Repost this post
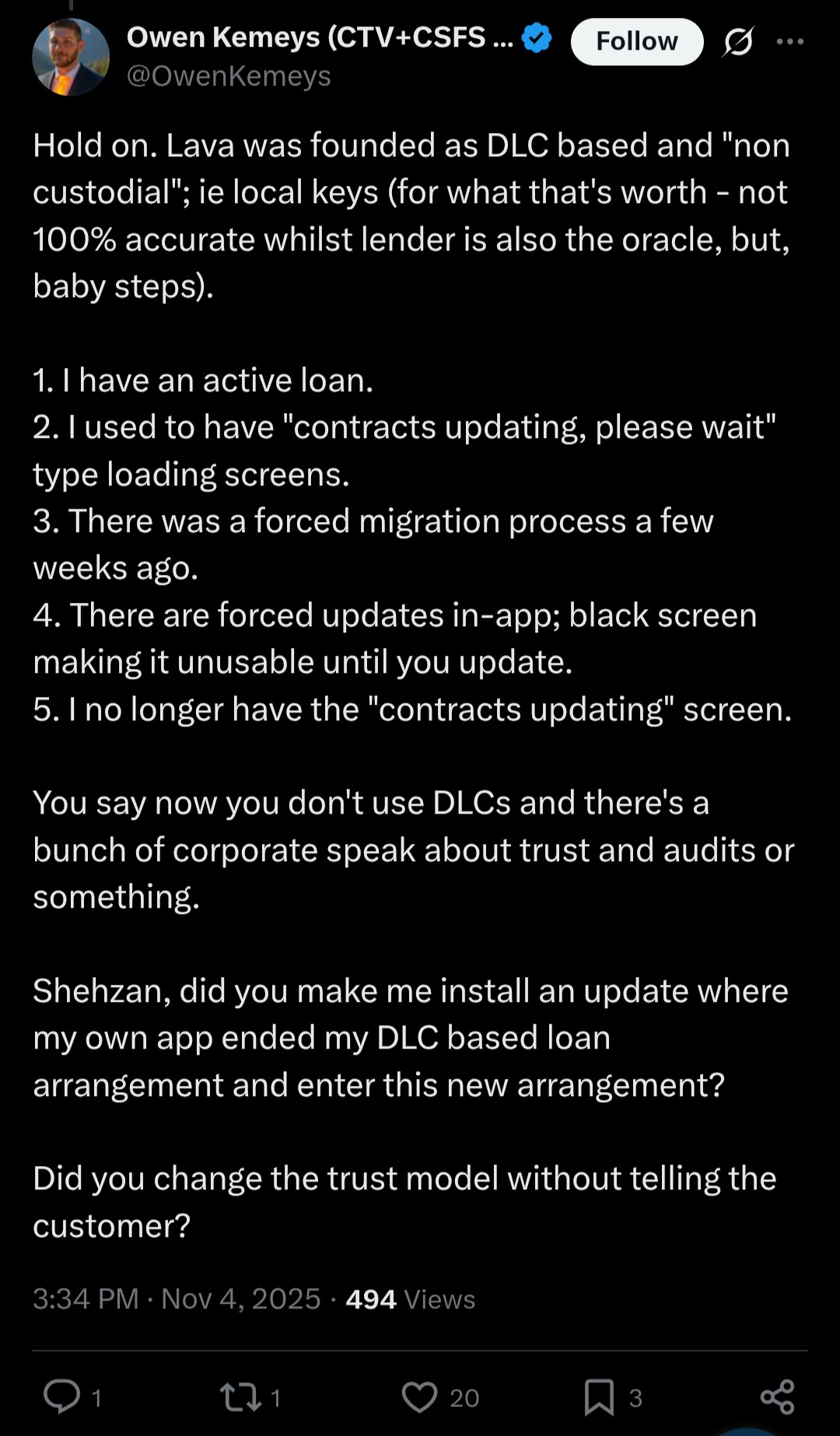 pyautogui.click(x=241, y=1396)
